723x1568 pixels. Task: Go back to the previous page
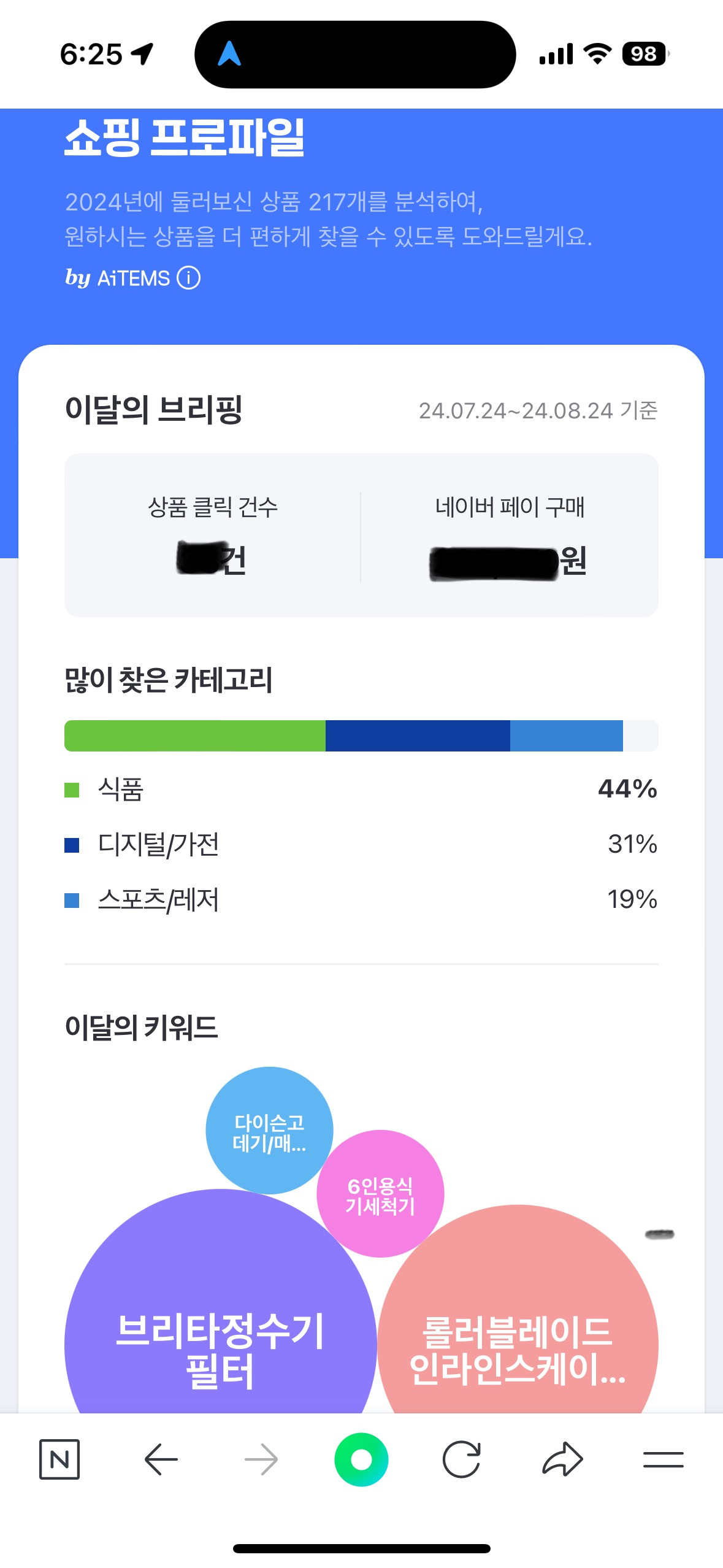click(x=161, y=1459)
